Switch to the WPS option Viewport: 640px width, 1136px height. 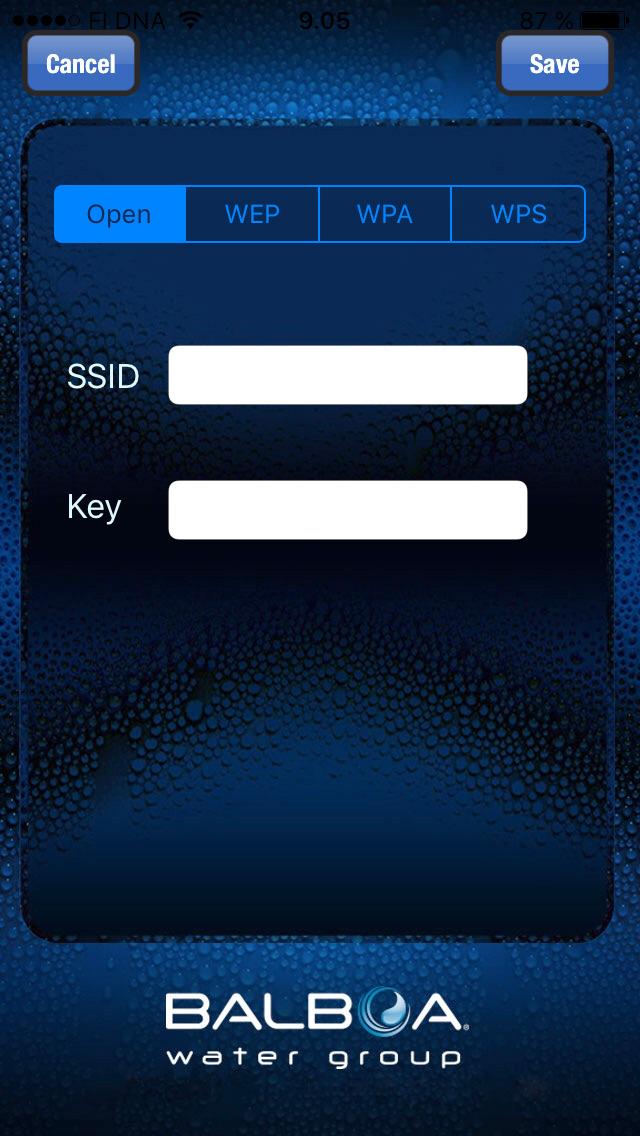click(518, 214)
